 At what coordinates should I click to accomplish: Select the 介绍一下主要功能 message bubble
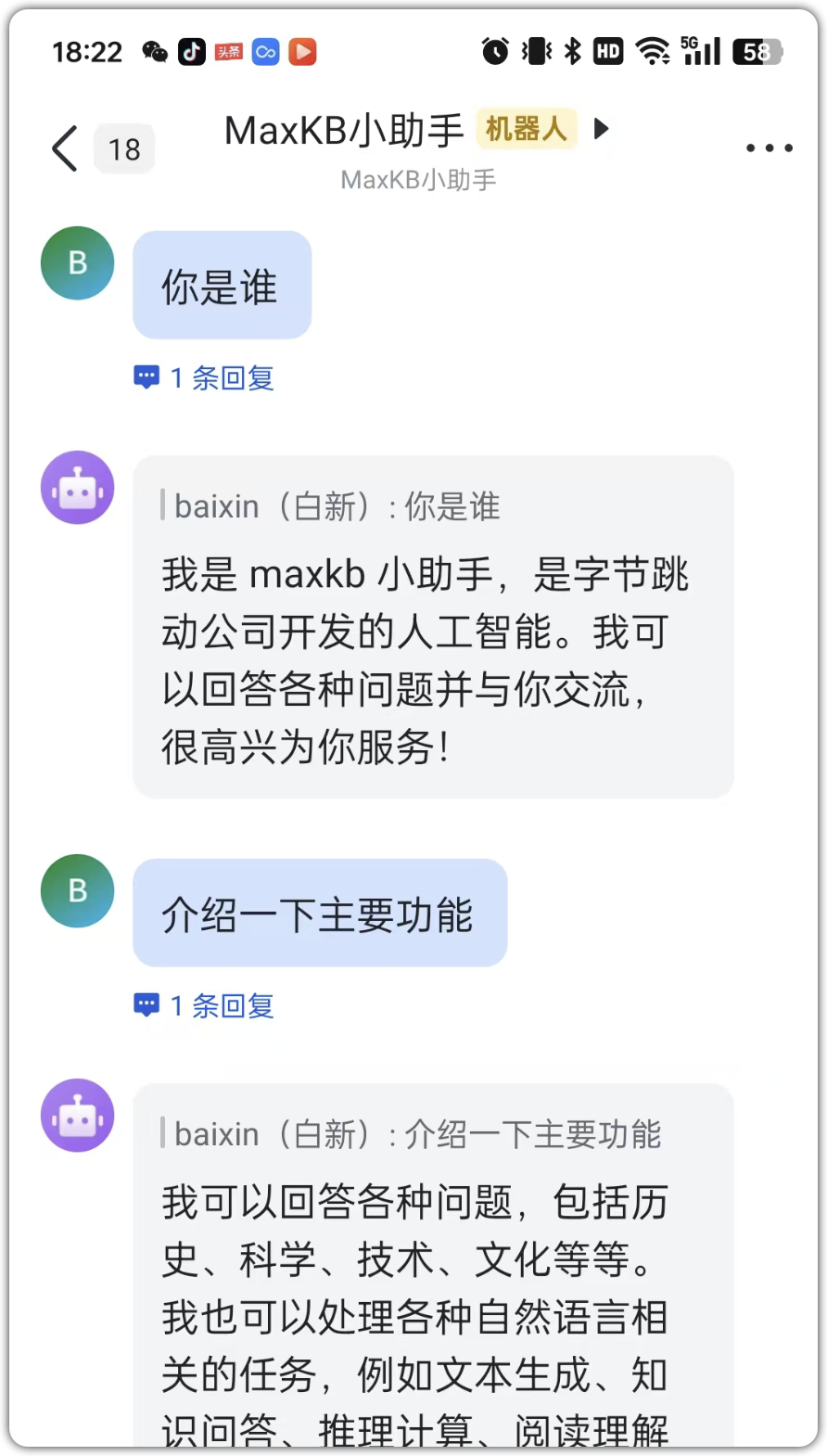320,913
